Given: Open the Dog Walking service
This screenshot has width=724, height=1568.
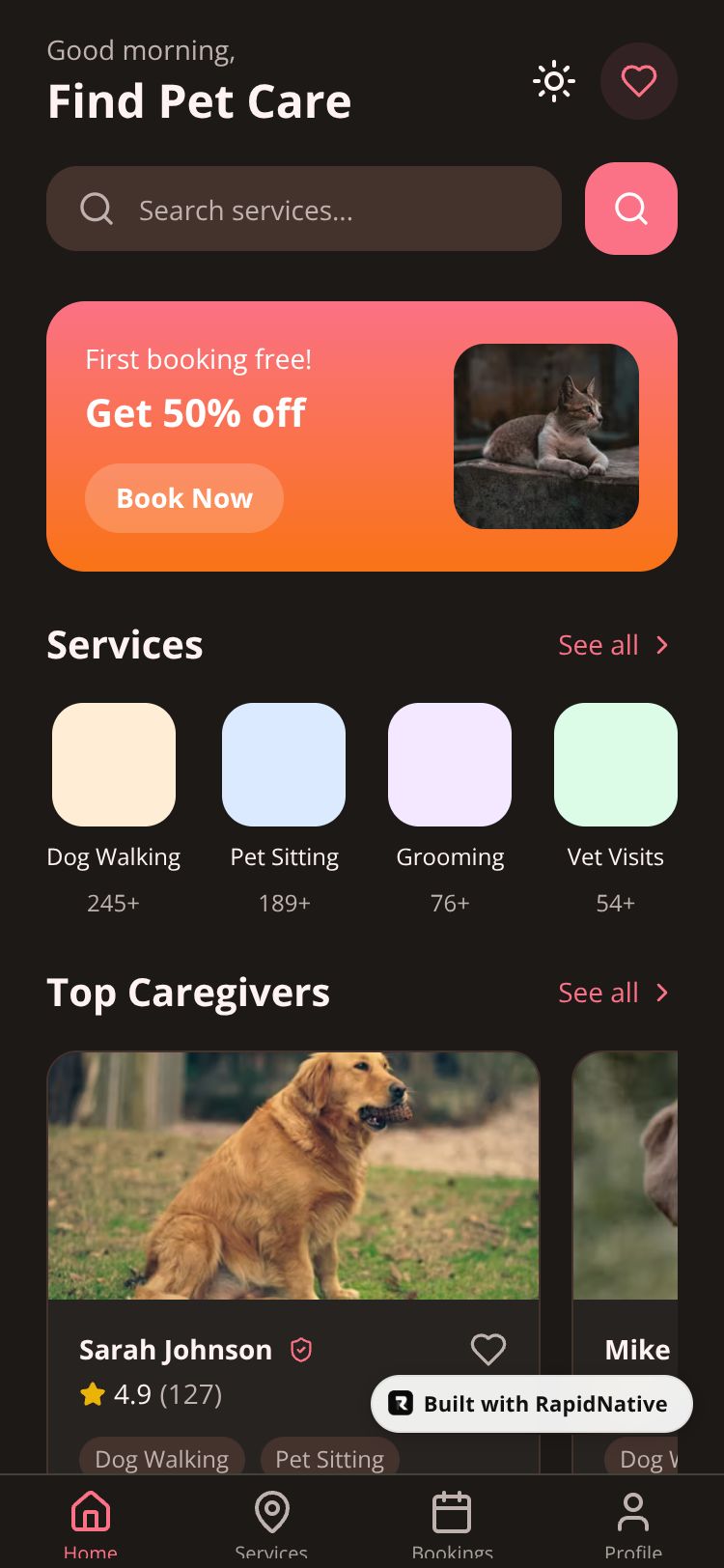Looking at the screenshot, I should (x=114, y=765).
